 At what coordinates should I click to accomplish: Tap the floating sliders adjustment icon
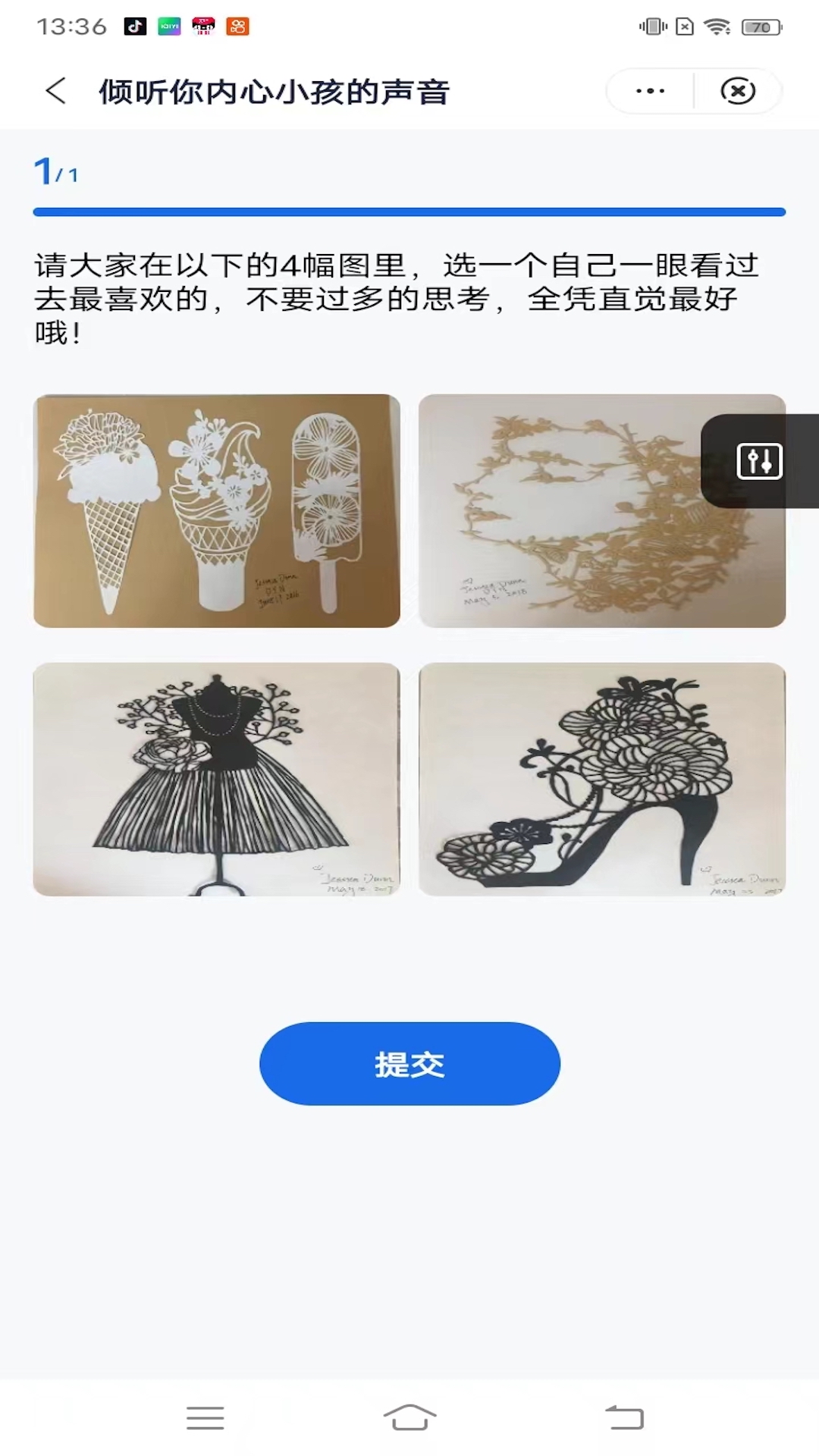[x=758, y=461]
